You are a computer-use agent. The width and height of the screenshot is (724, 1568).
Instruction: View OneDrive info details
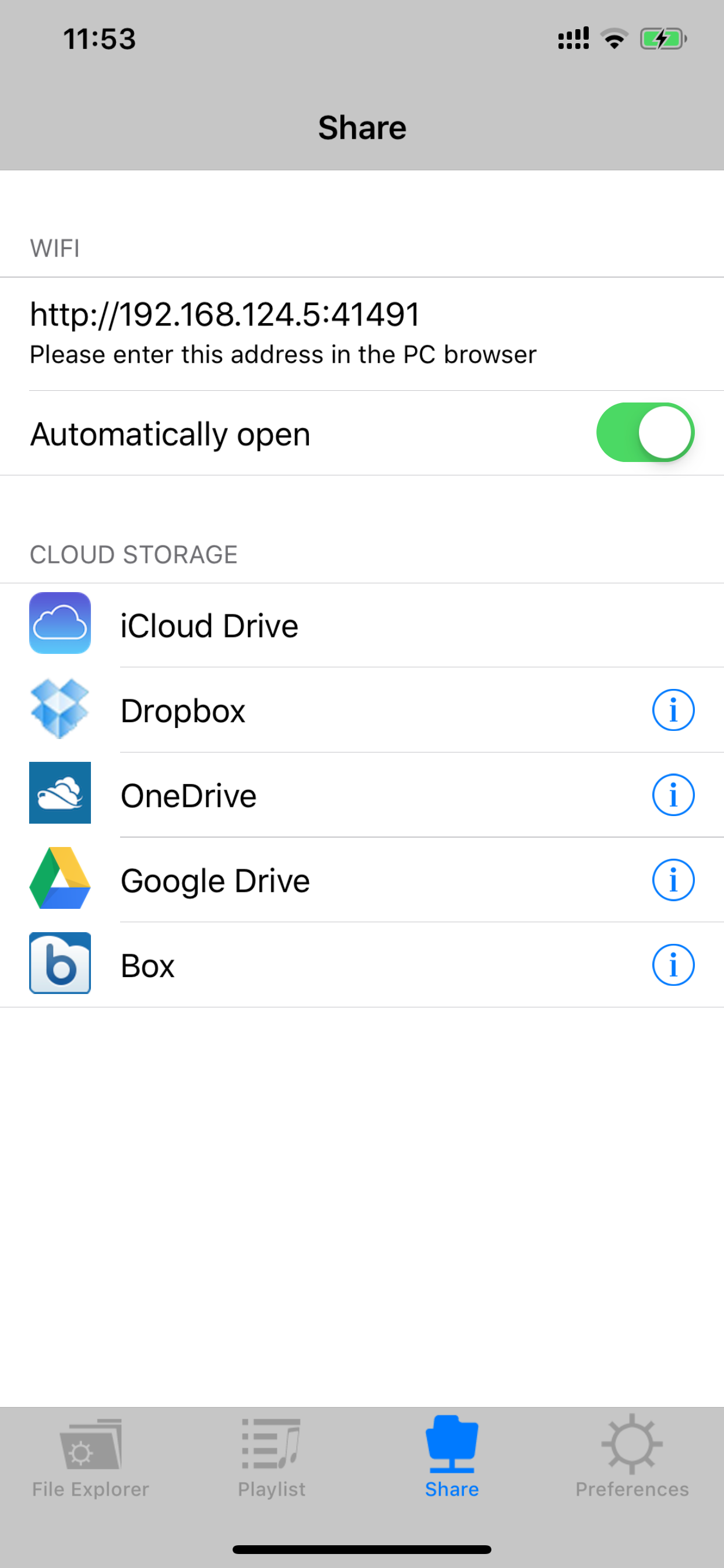click(x=673, y=795)
